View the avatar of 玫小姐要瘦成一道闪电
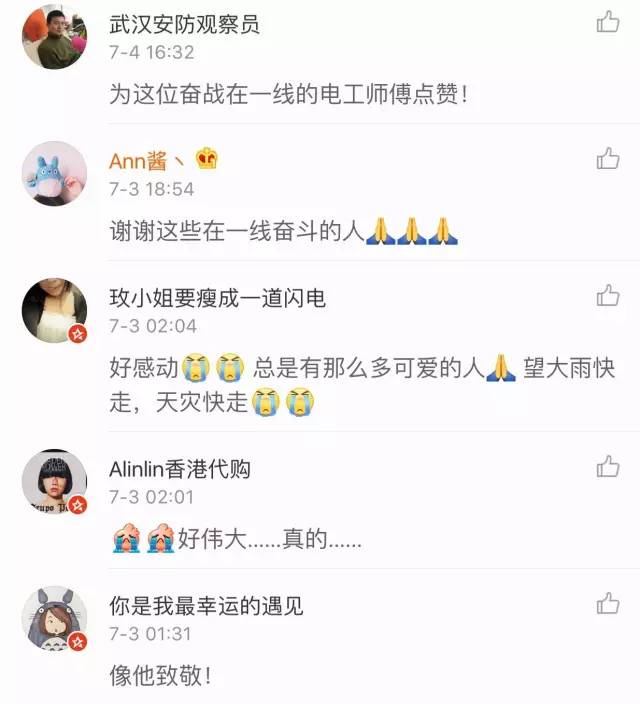 pos(55,310)
